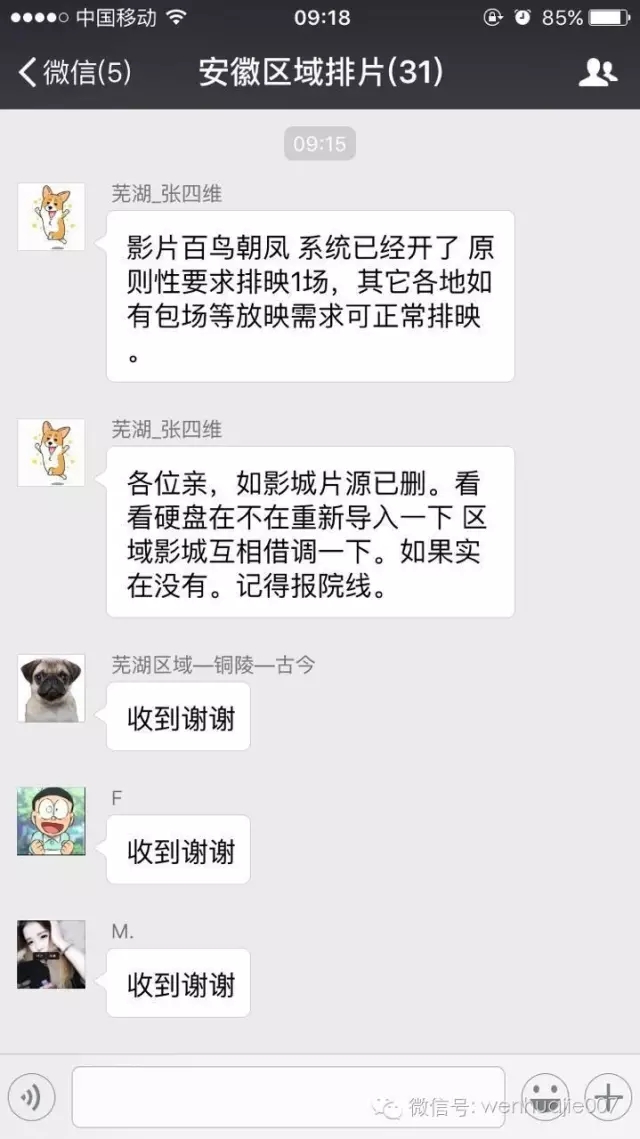Focus the message text field
Viewport: 640px width, 1139px height.
(x=288, y=1097)
